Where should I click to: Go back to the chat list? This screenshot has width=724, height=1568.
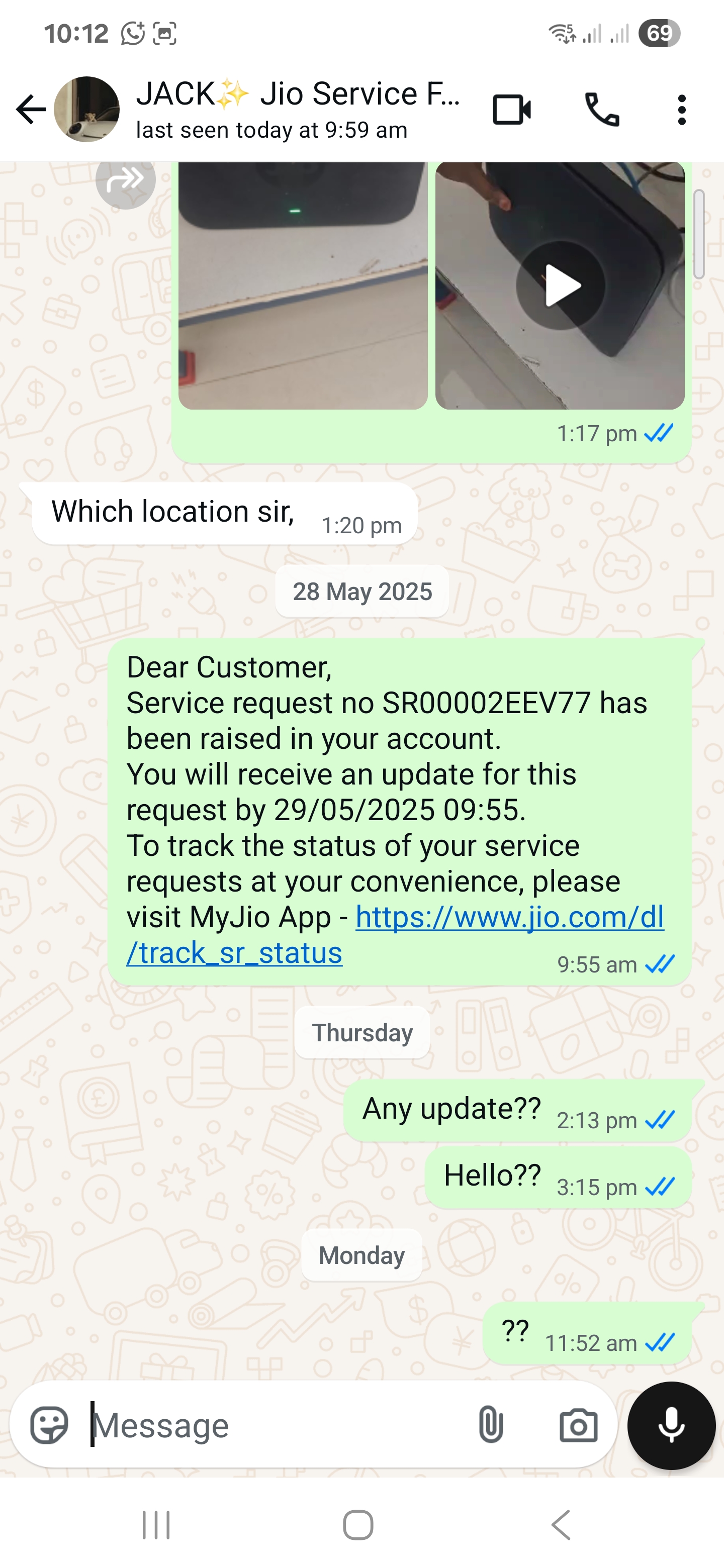pyautogui.click(x=31, y=110)
